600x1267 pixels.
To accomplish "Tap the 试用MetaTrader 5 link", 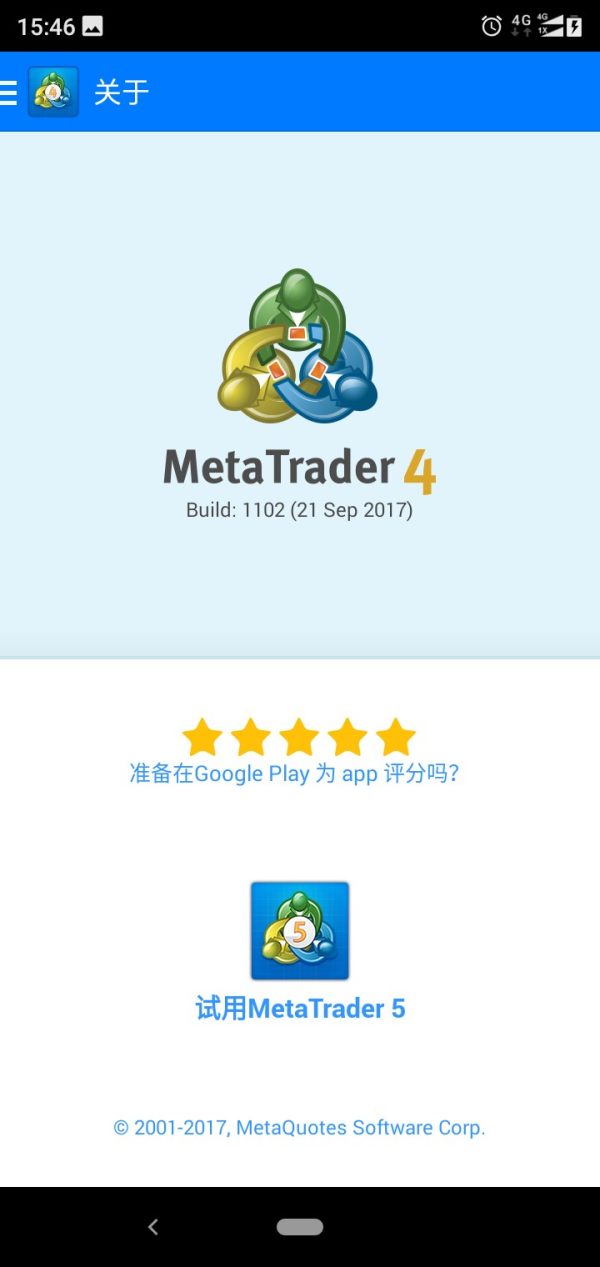I will [300, 1008].
